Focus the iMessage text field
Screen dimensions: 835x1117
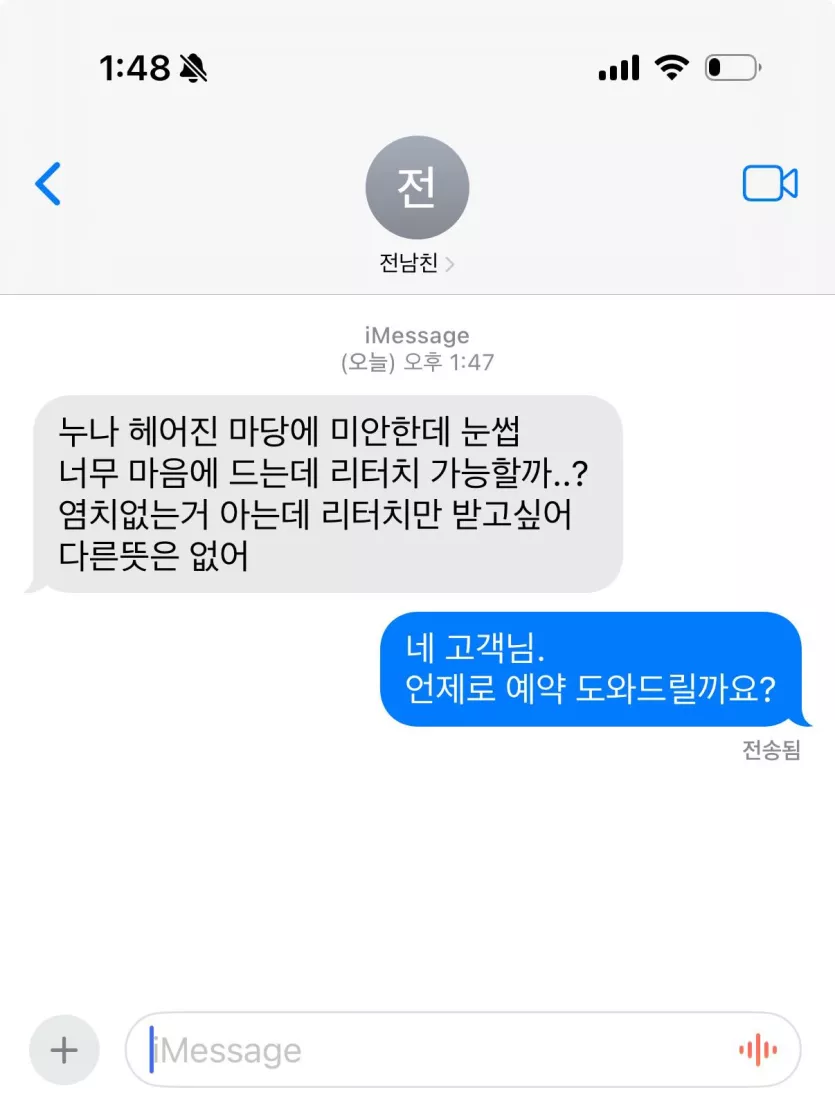(430, 1050)
